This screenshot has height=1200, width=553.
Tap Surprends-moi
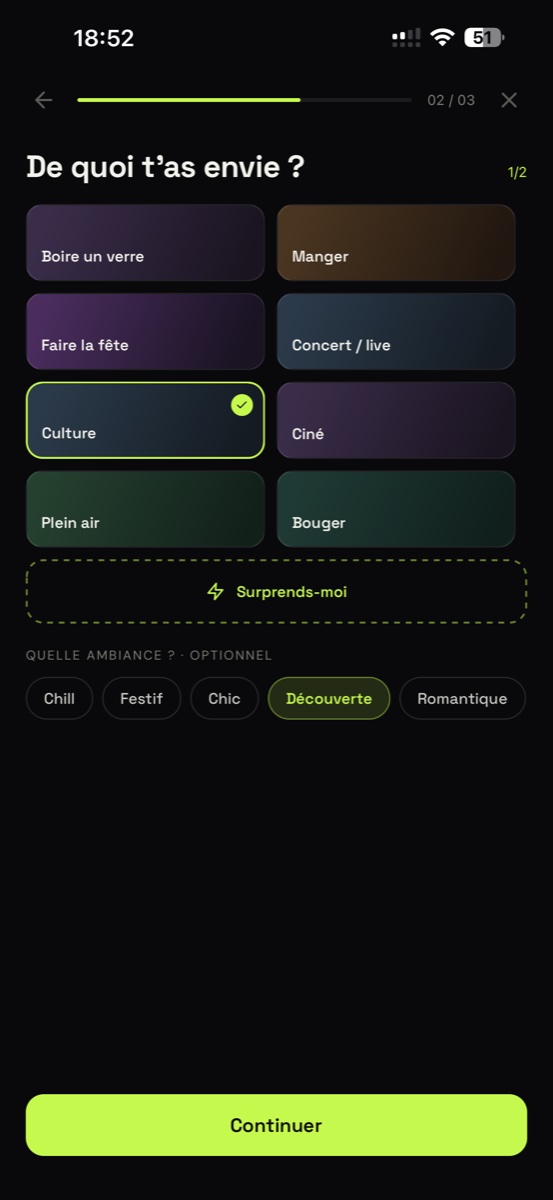(276, 592)
